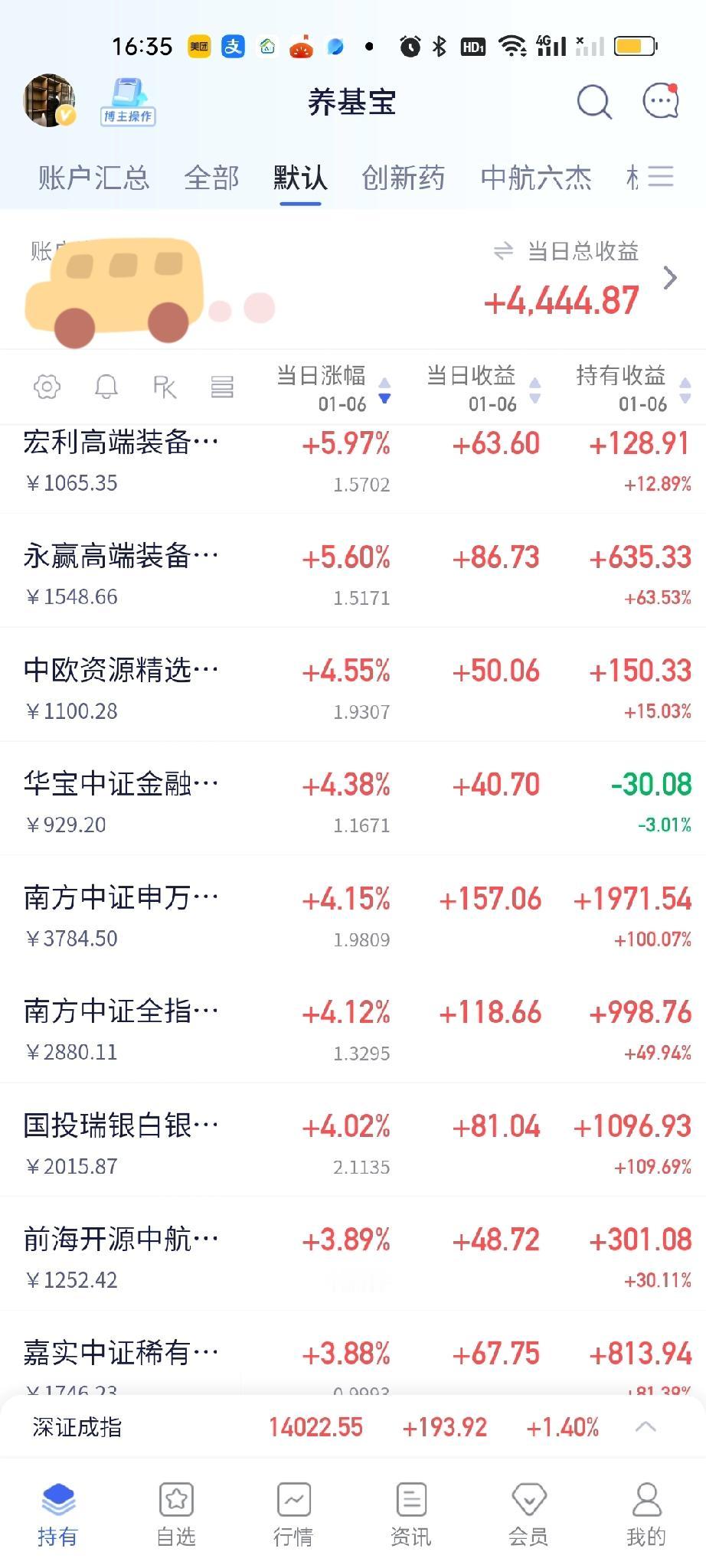
Task: Tap the swap arrows beside 当日总收益
Action: point(502,251)
